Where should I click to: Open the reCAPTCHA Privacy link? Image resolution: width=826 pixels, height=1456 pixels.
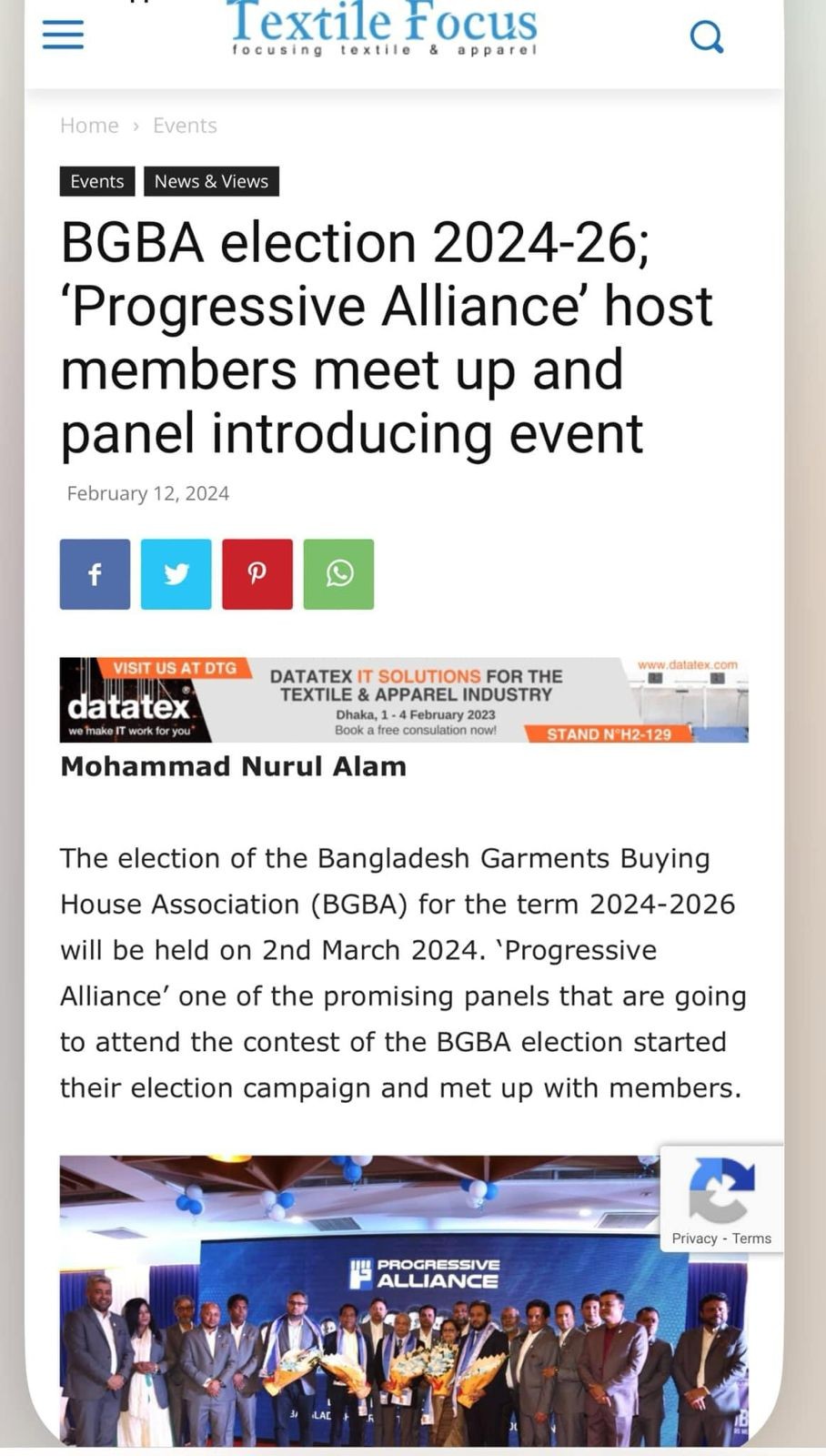pyautogui.click(x=694, y=1239)
